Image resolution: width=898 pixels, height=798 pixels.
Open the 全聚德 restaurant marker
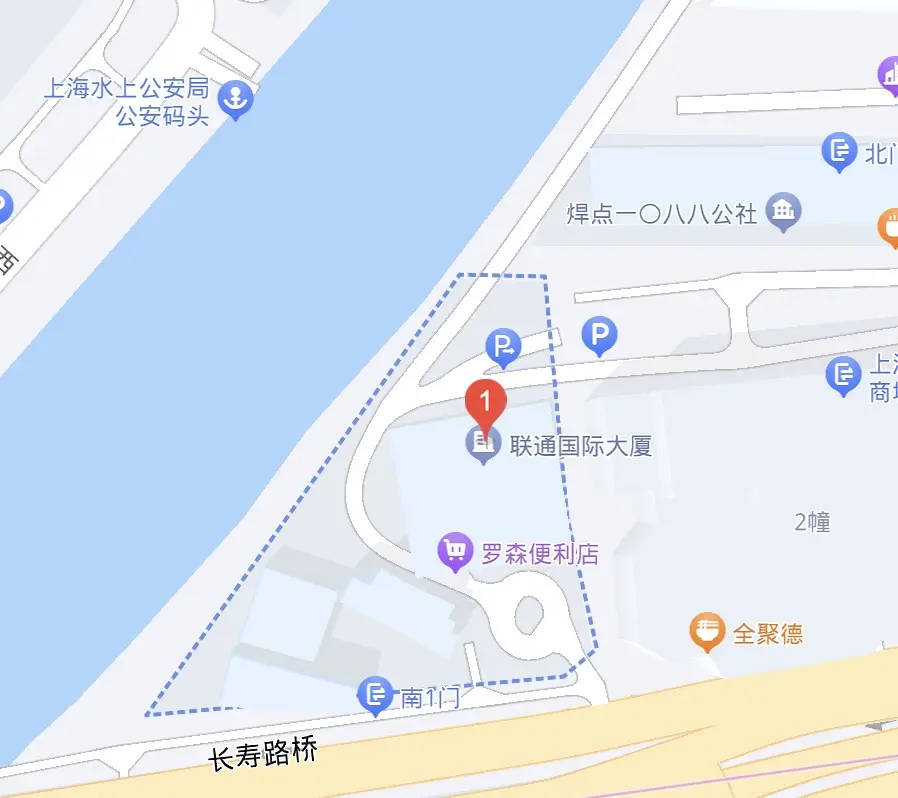[x=707, y=632]
